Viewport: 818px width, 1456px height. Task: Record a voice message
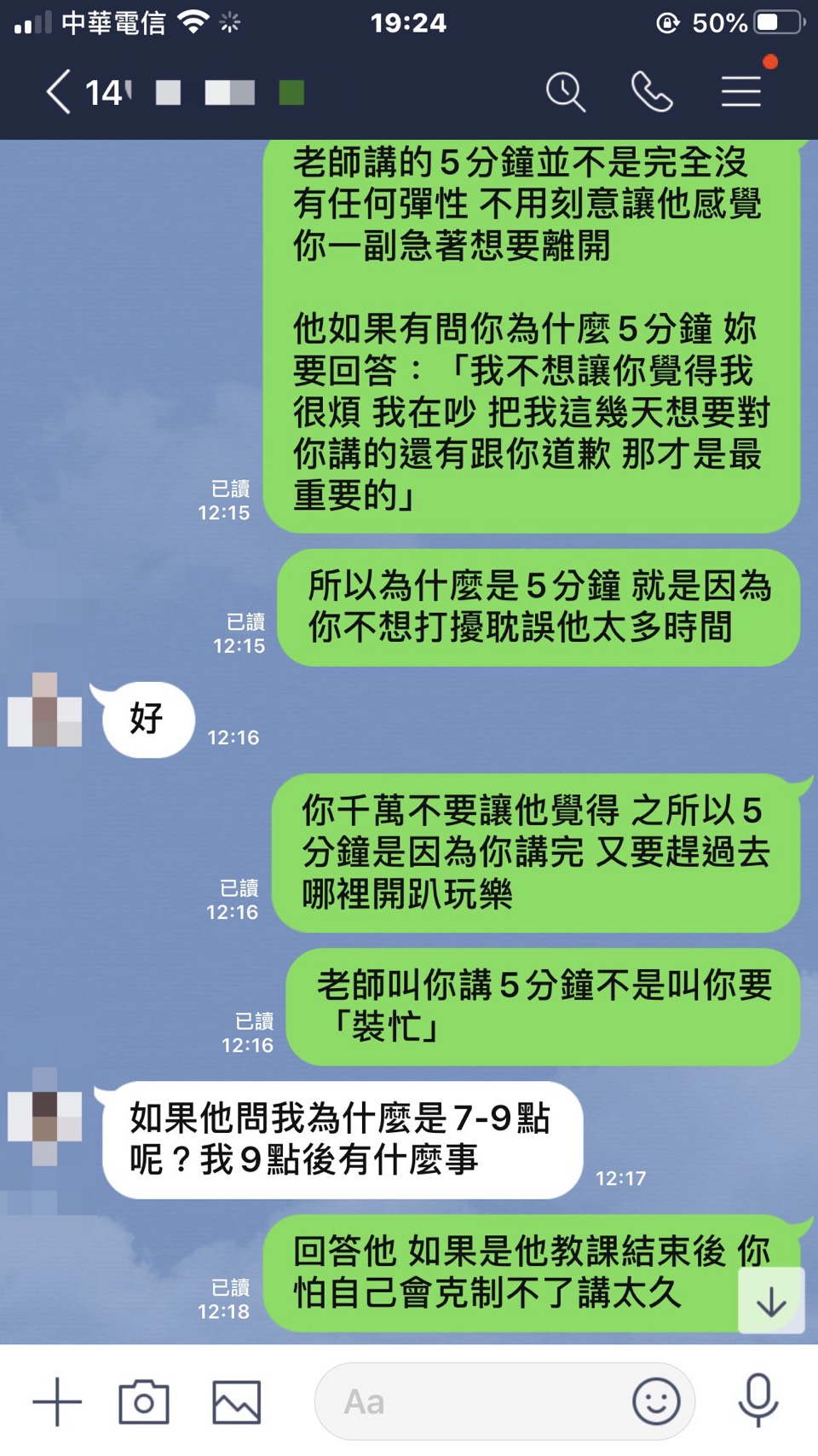pyautogui.click(x=758, y=1400)
